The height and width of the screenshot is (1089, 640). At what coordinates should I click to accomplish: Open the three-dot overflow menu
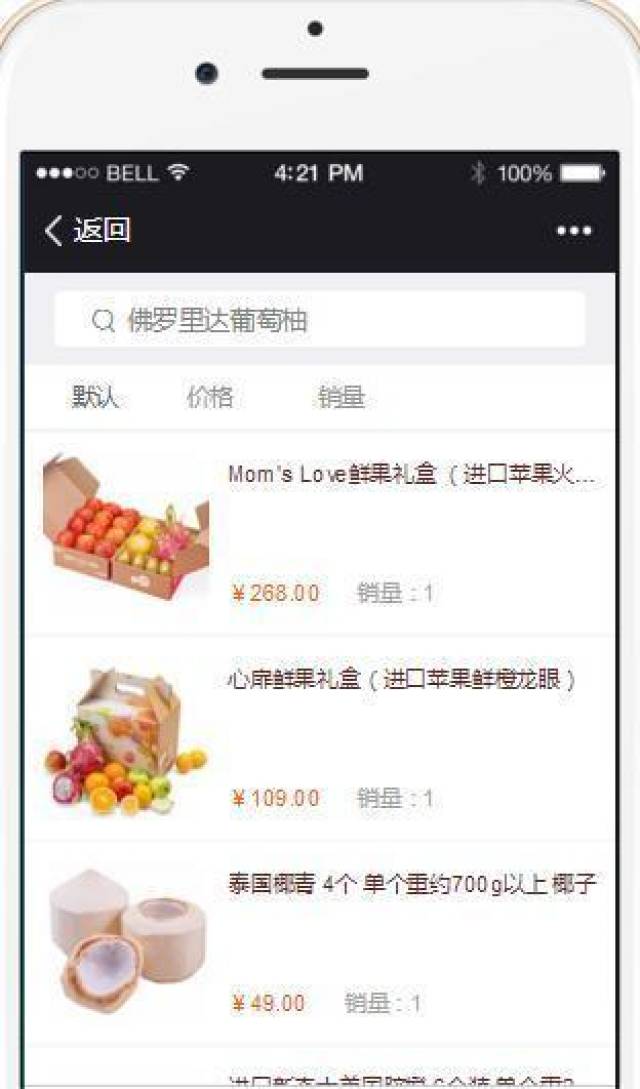click(x=574, y=231)
